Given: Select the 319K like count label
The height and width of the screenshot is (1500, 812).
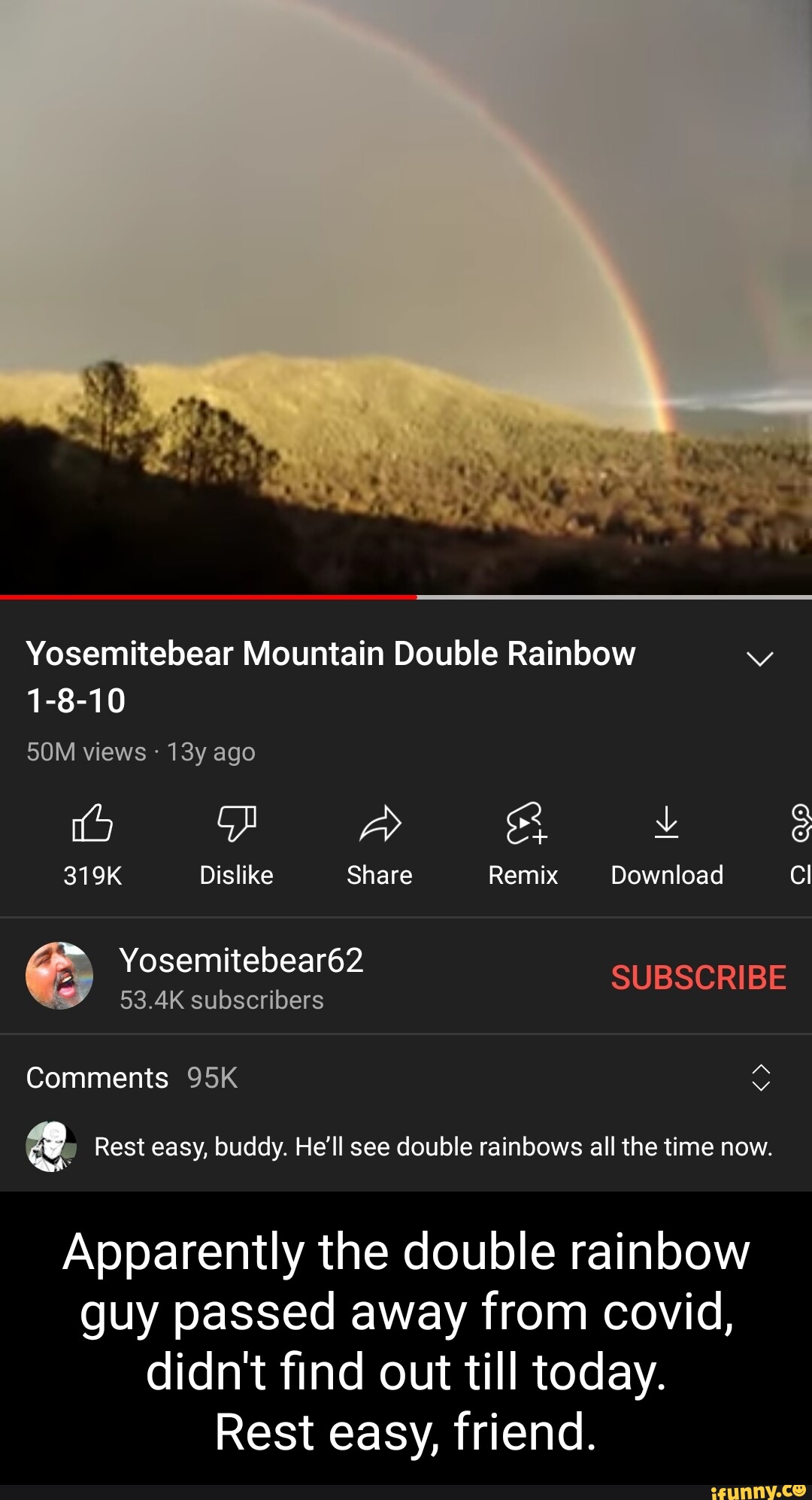Looking at the screenshot, I should click(92, 875).
